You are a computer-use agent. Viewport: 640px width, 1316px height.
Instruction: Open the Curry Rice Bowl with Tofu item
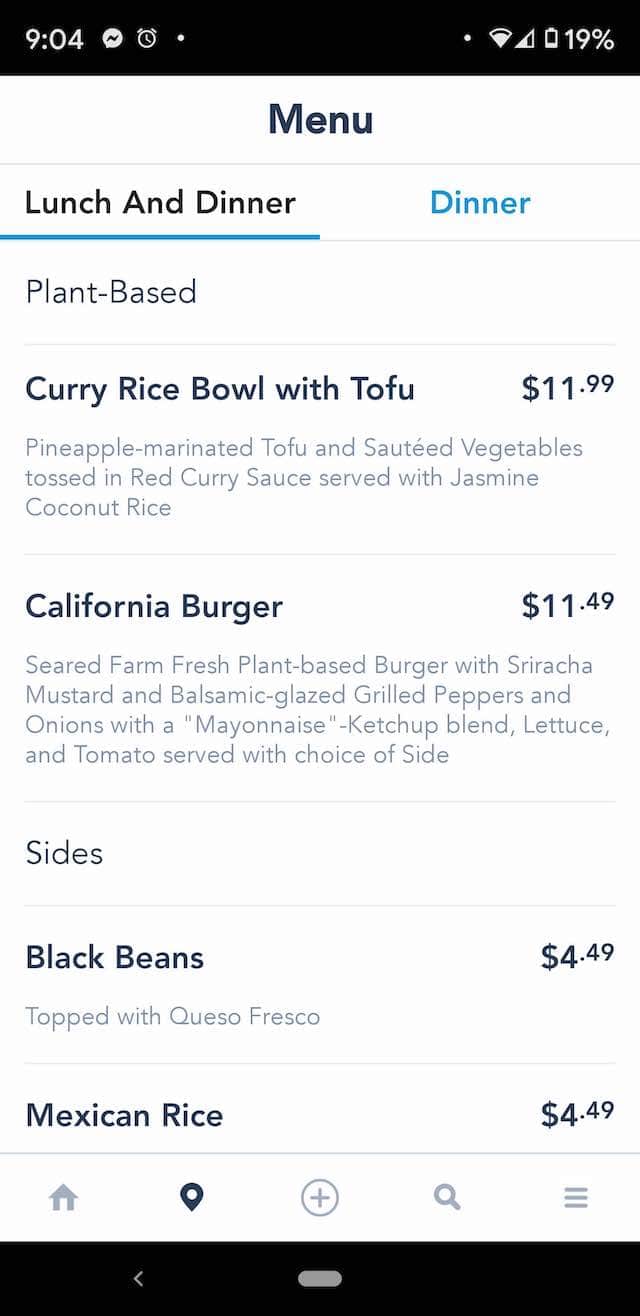coord(320,449)
